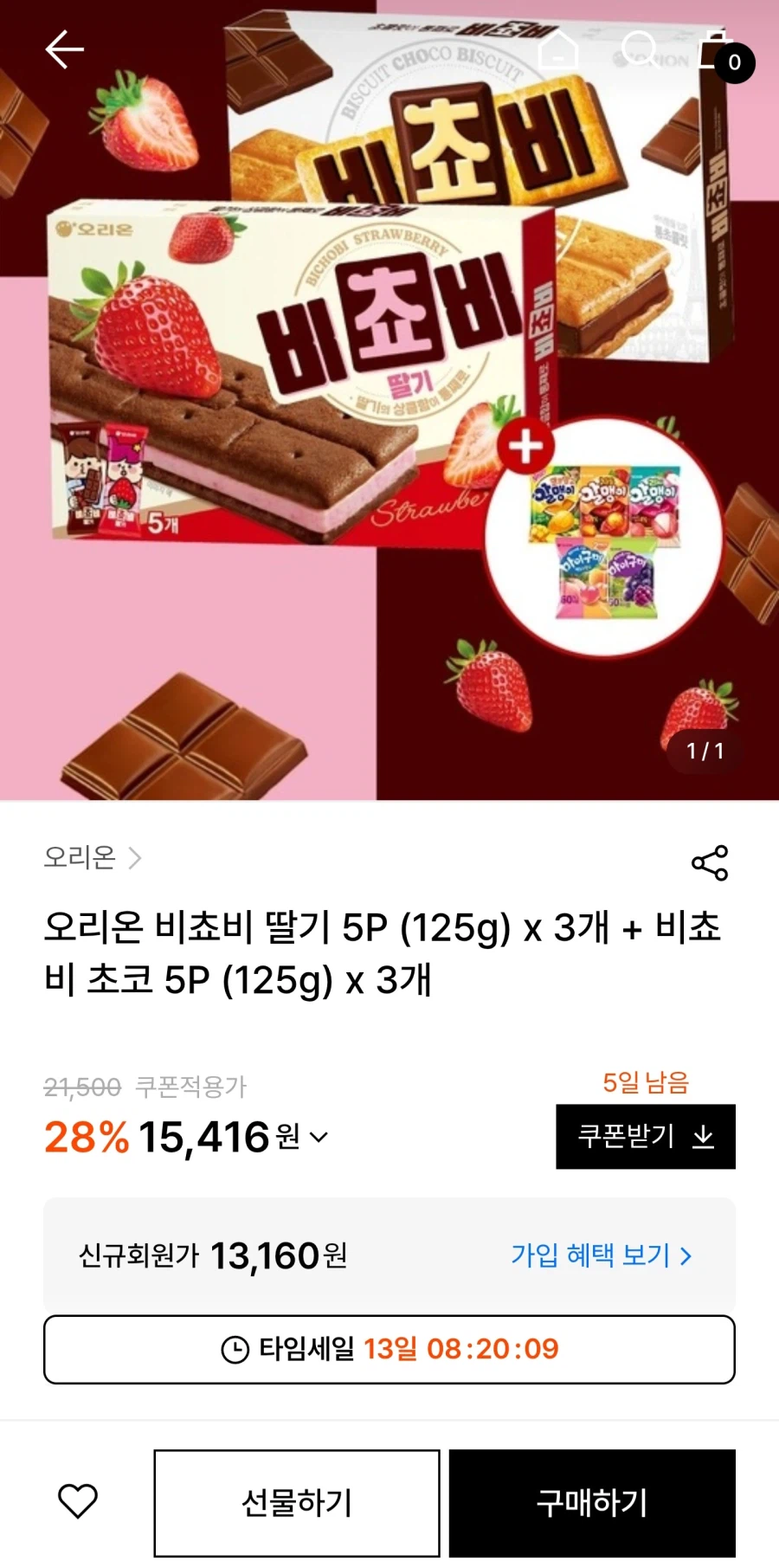Open the 오리온 brand page

click(x=93, y=857)
